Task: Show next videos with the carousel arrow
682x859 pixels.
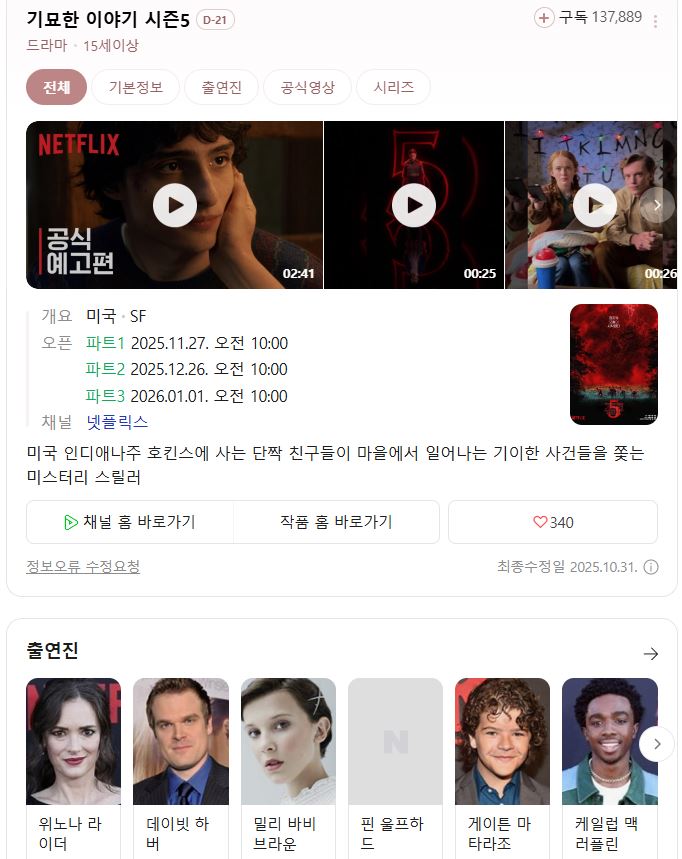Action: pos(657,205)
